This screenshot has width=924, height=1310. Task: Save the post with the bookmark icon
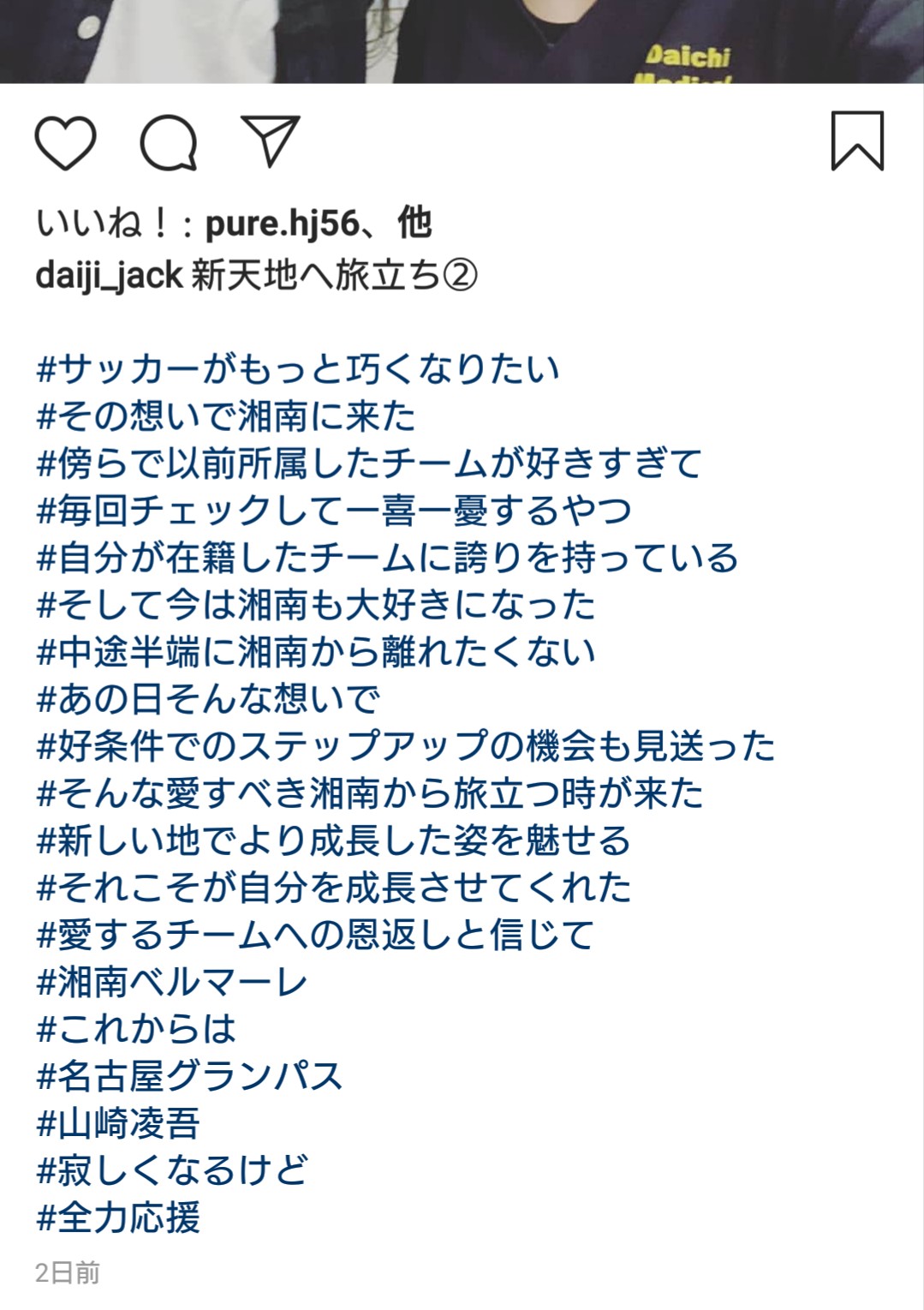857,141
